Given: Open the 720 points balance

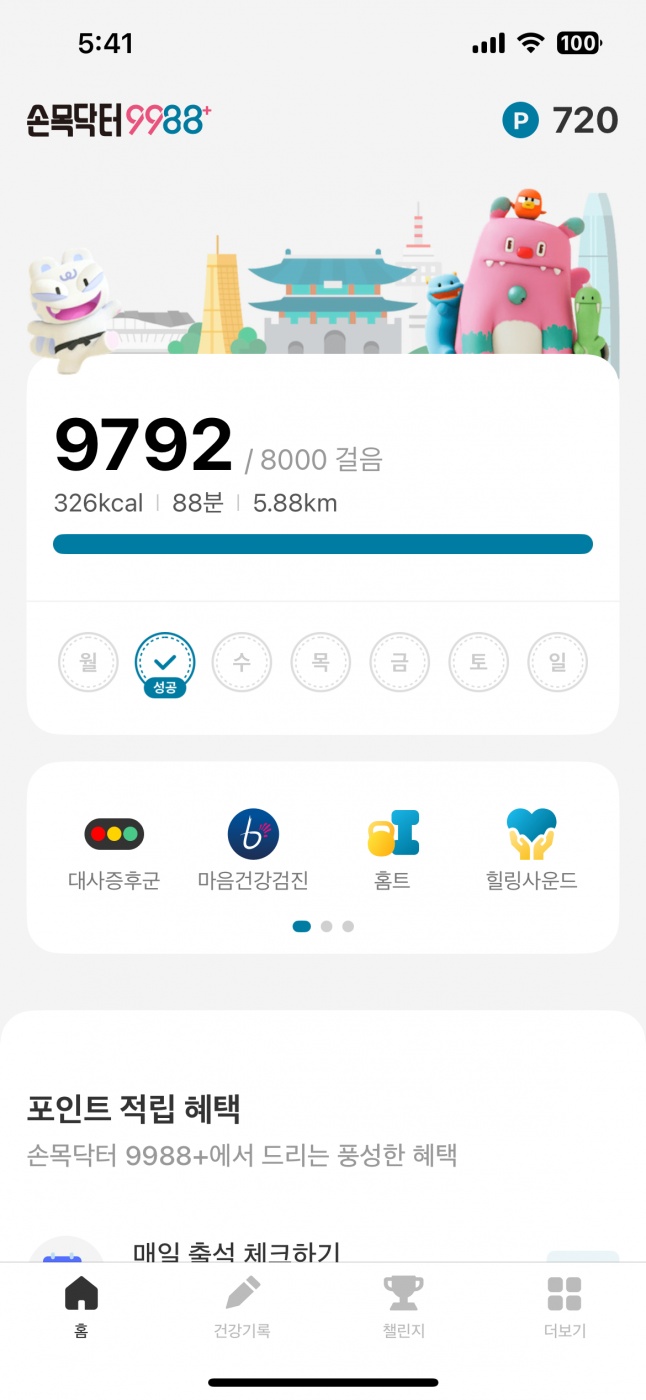Looking at the screenshot, I should tap(560, 121).
